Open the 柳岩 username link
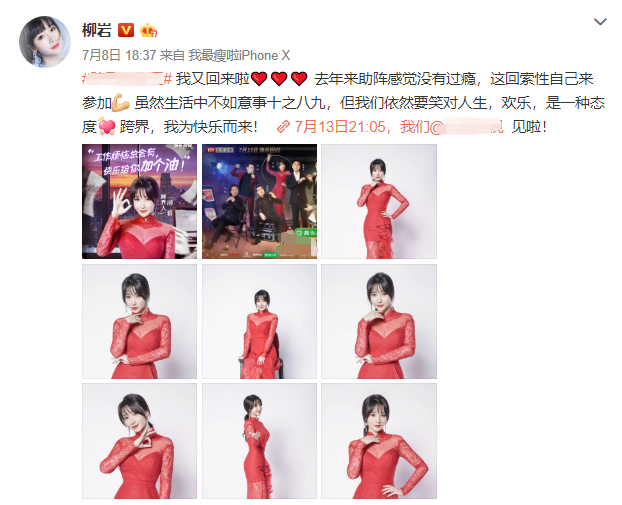Viewport: 622px width, 505px height. (97, 30)
